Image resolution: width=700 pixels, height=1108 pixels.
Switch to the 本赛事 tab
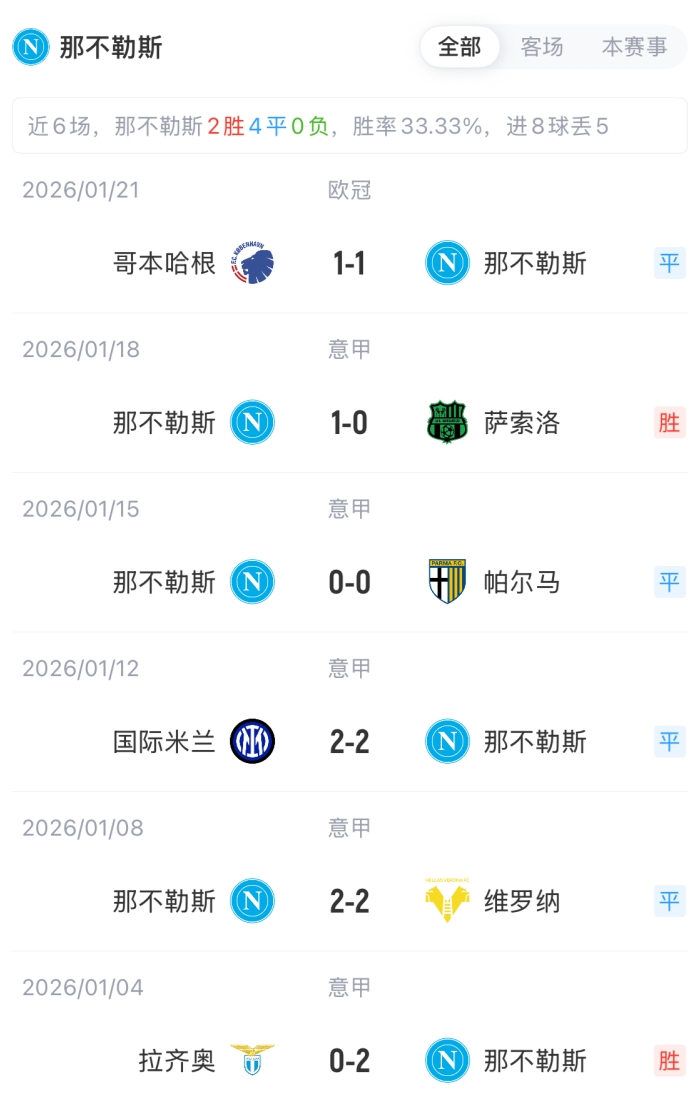point(634,47)
